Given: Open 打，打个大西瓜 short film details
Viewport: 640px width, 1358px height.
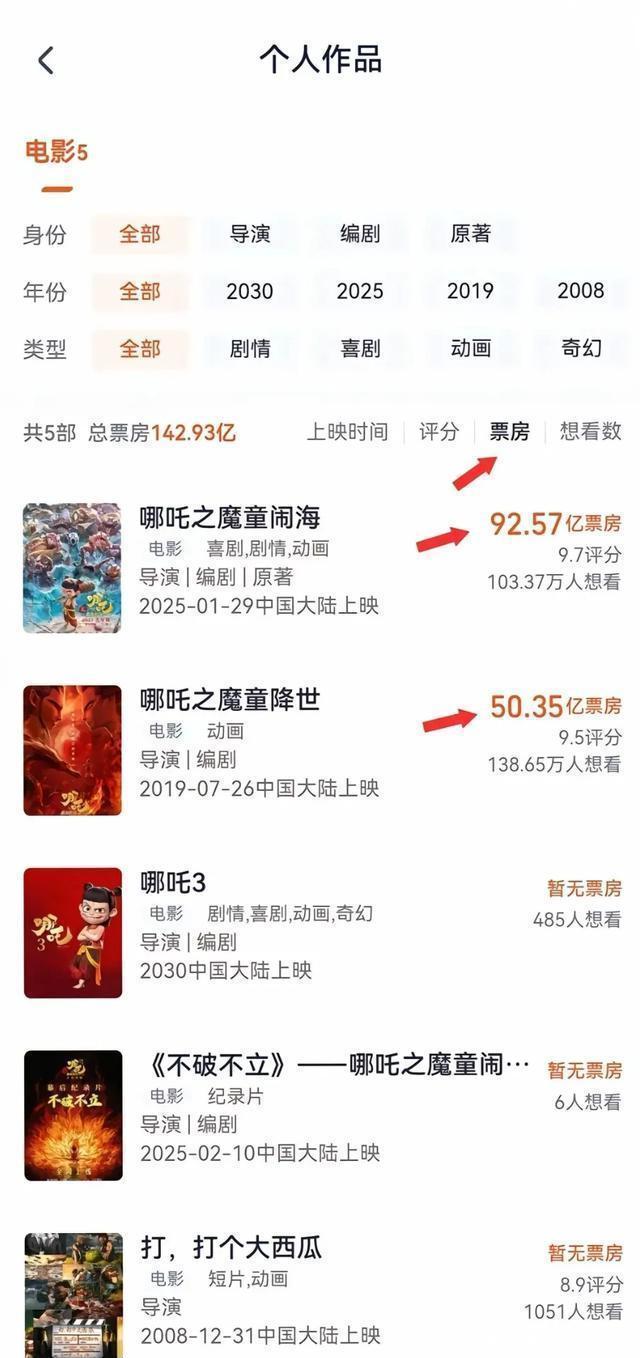Looking at the screenshot, I should click(230, 1248).
